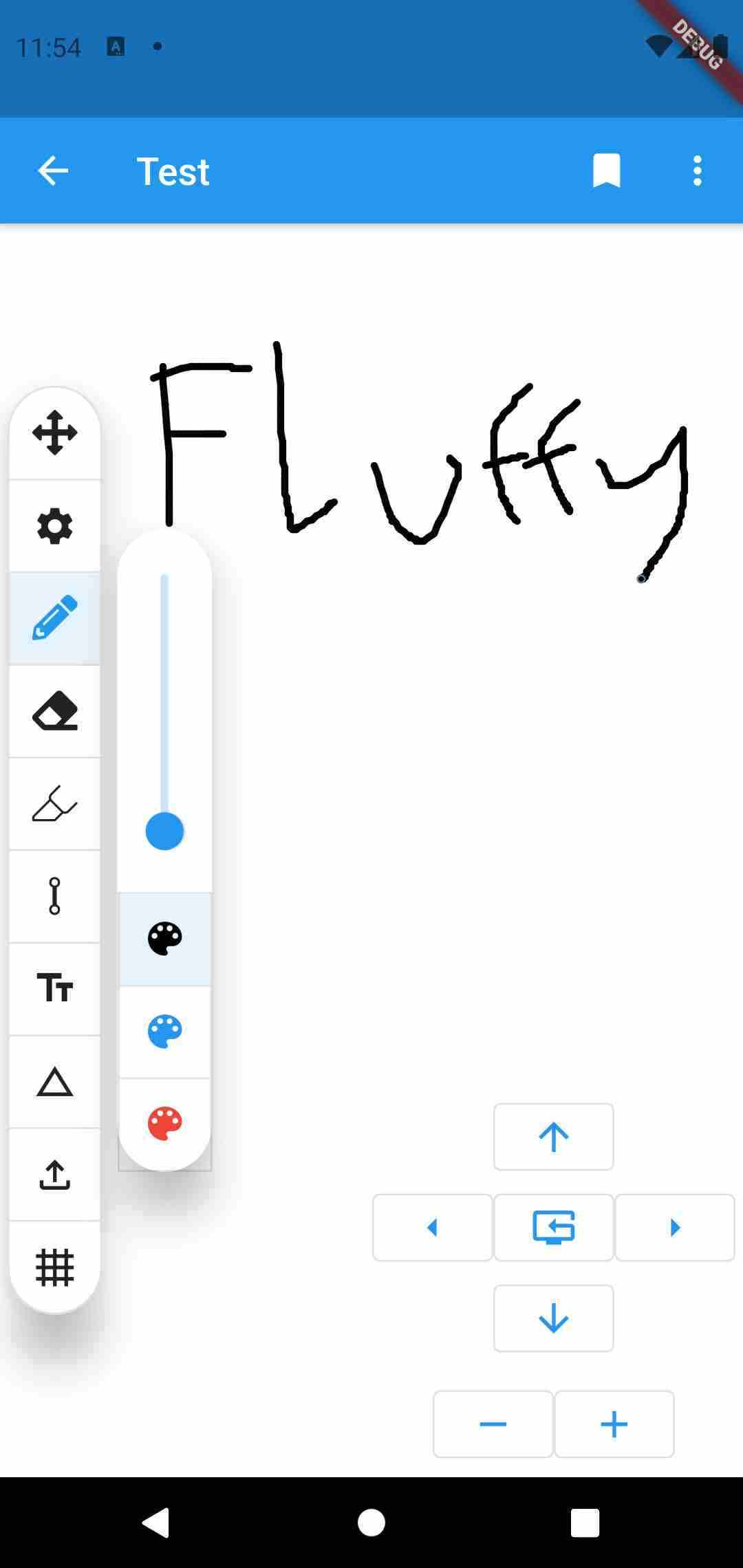This screenshot has width=743, height=1568.
Task: Select the red color palette
Action: coord(165,1124)
